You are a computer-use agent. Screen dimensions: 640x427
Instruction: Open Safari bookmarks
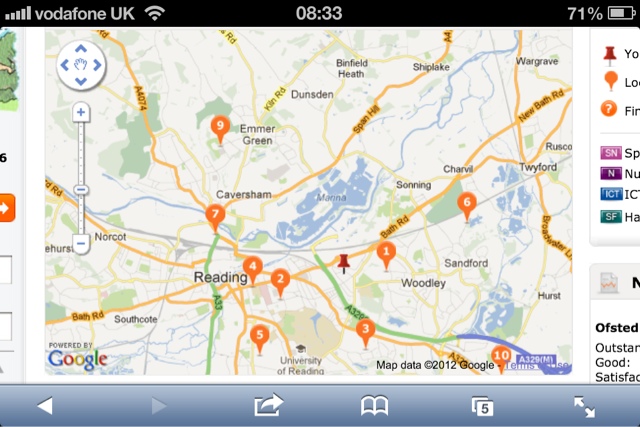pyautogui.click(x=374, y=405)
